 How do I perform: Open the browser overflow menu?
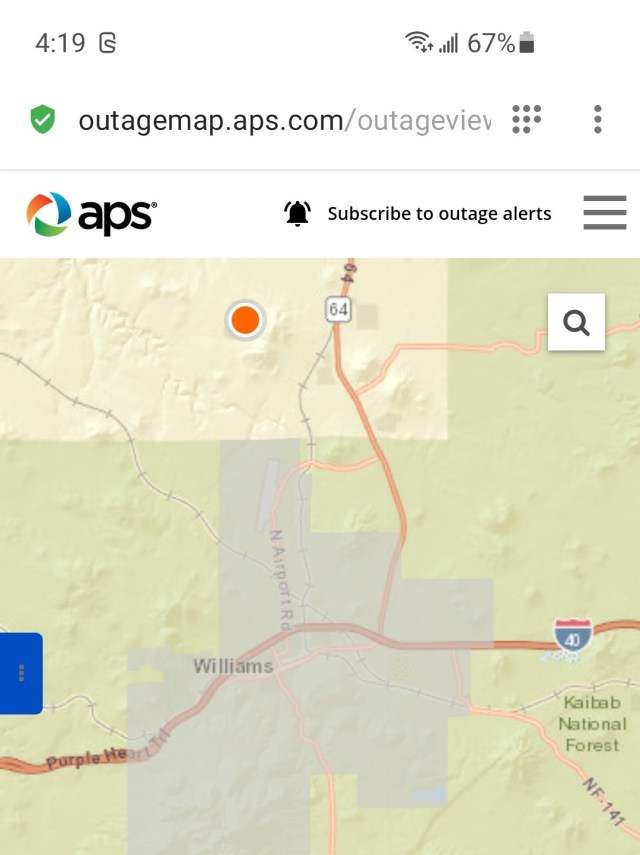click(x=597, y=119)
